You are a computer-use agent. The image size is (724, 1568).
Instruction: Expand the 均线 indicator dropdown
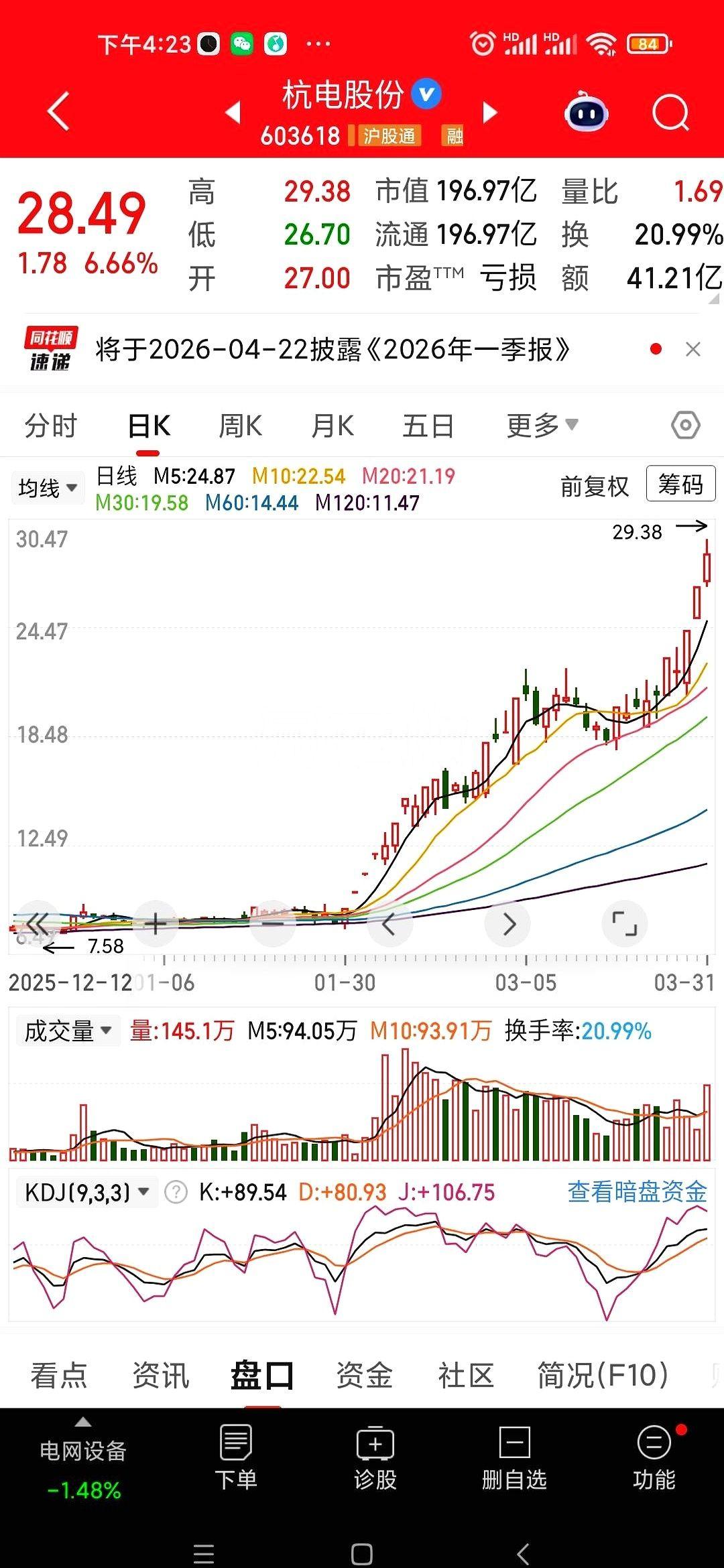point(47,488)
